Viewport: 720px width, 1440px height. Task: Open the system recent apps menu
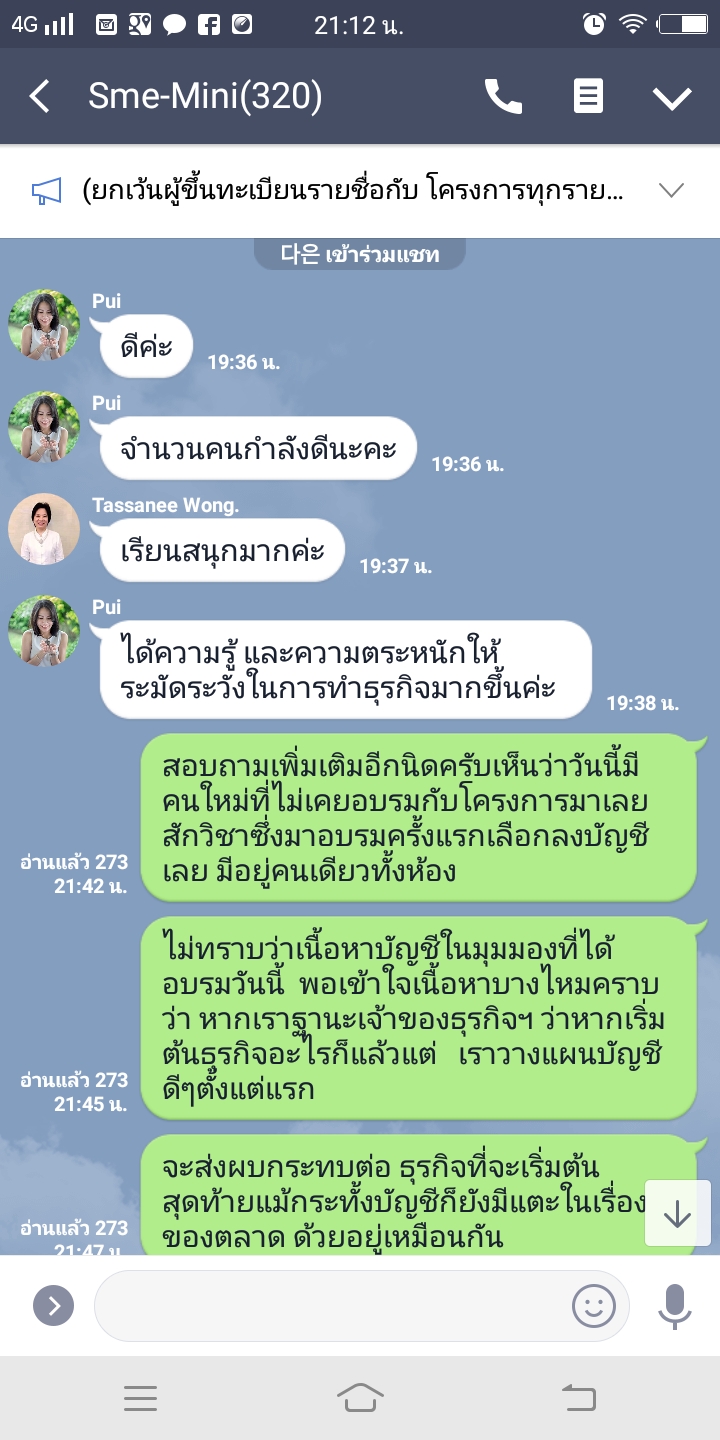(141, 1398)
